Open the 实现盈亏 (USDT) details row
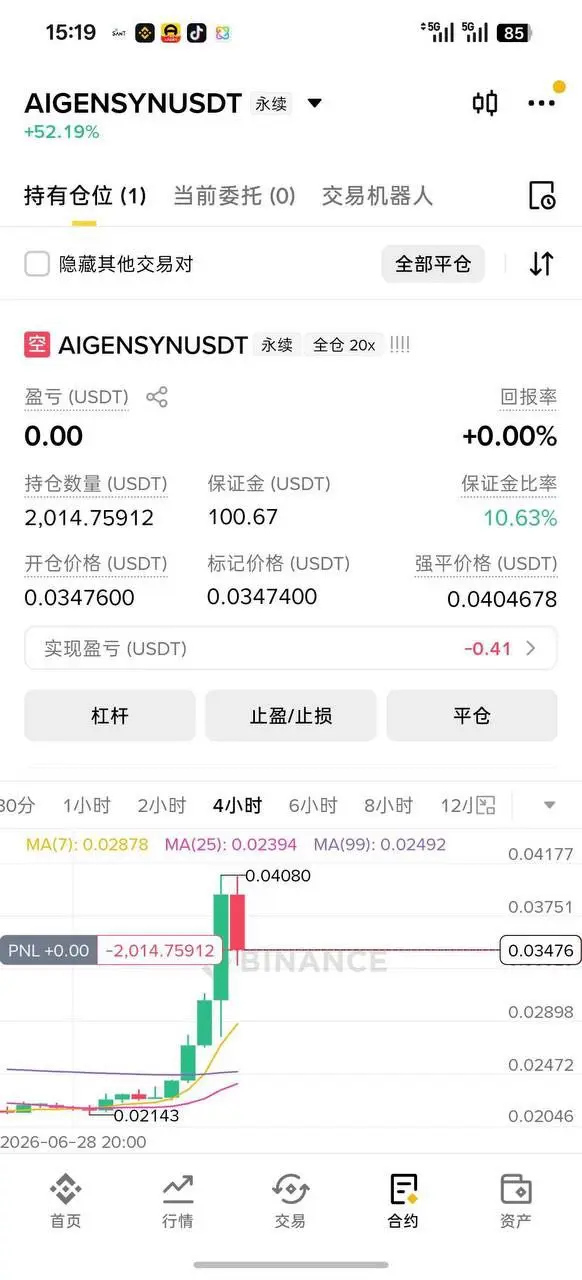The height and width of the screenshot is (1280, 582). [291, 648]
